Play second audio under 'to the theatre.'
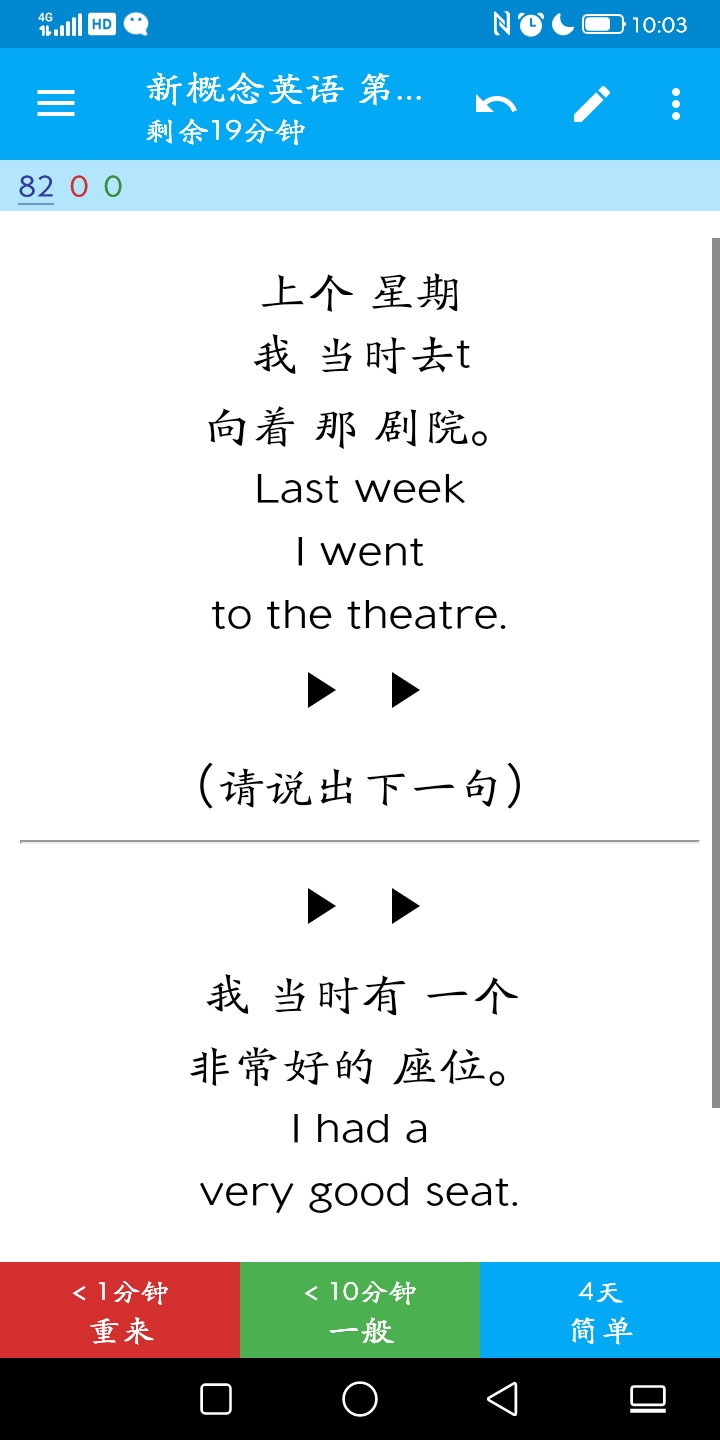This screenshot has height=1440, width=720. coord(404,690)
